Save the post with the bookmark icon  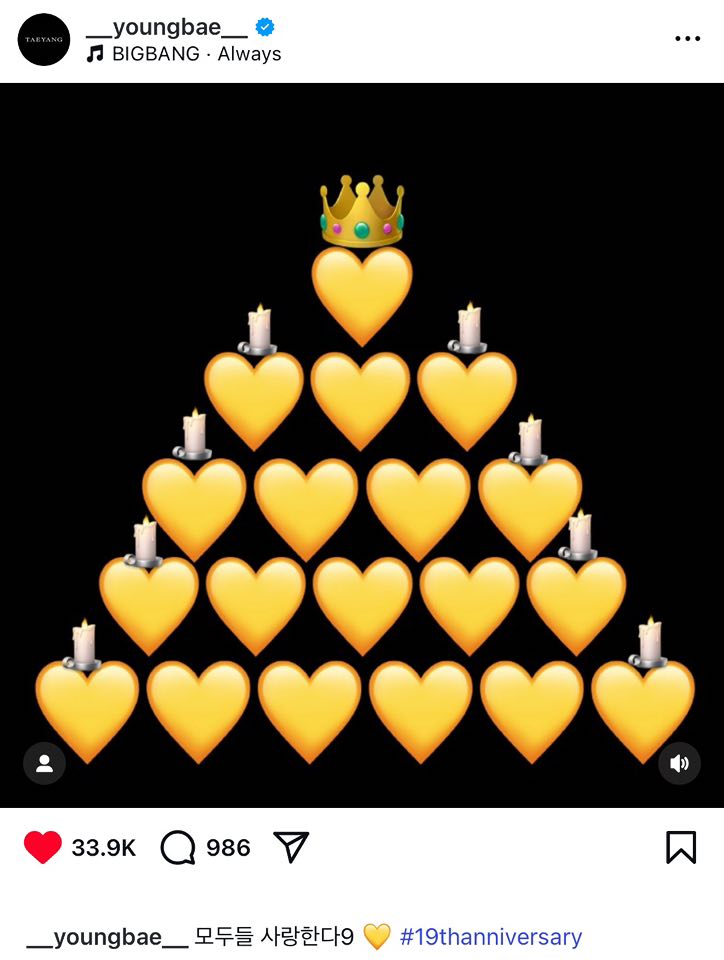point(680,848)
